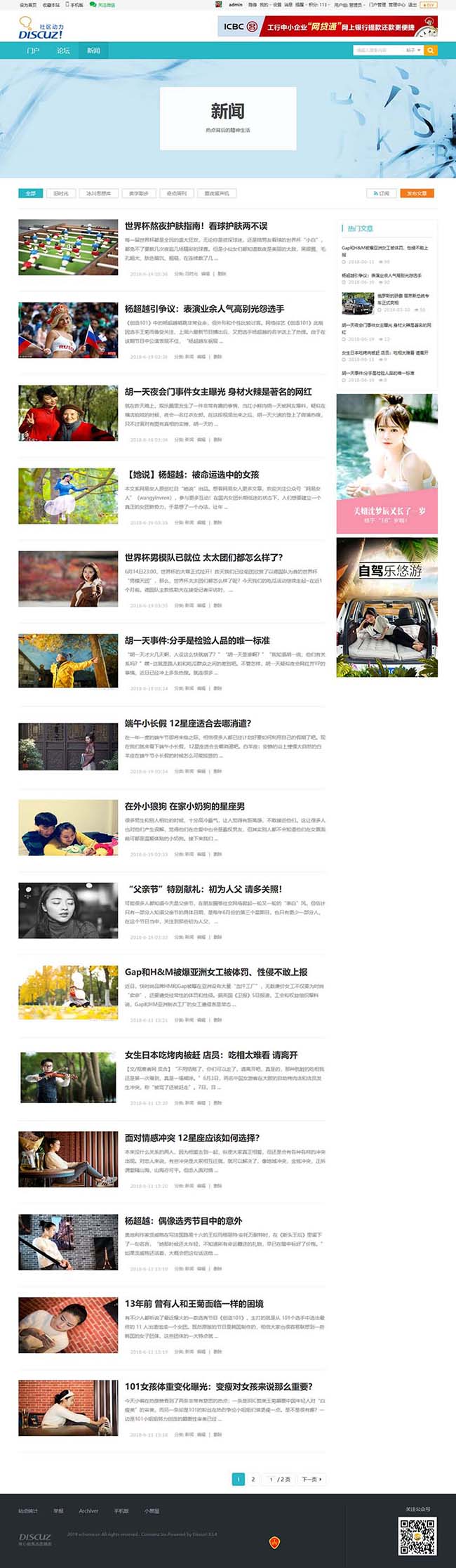
Task: Expand the 帖子 search type dropdown
Action: (x=413, y=51)
